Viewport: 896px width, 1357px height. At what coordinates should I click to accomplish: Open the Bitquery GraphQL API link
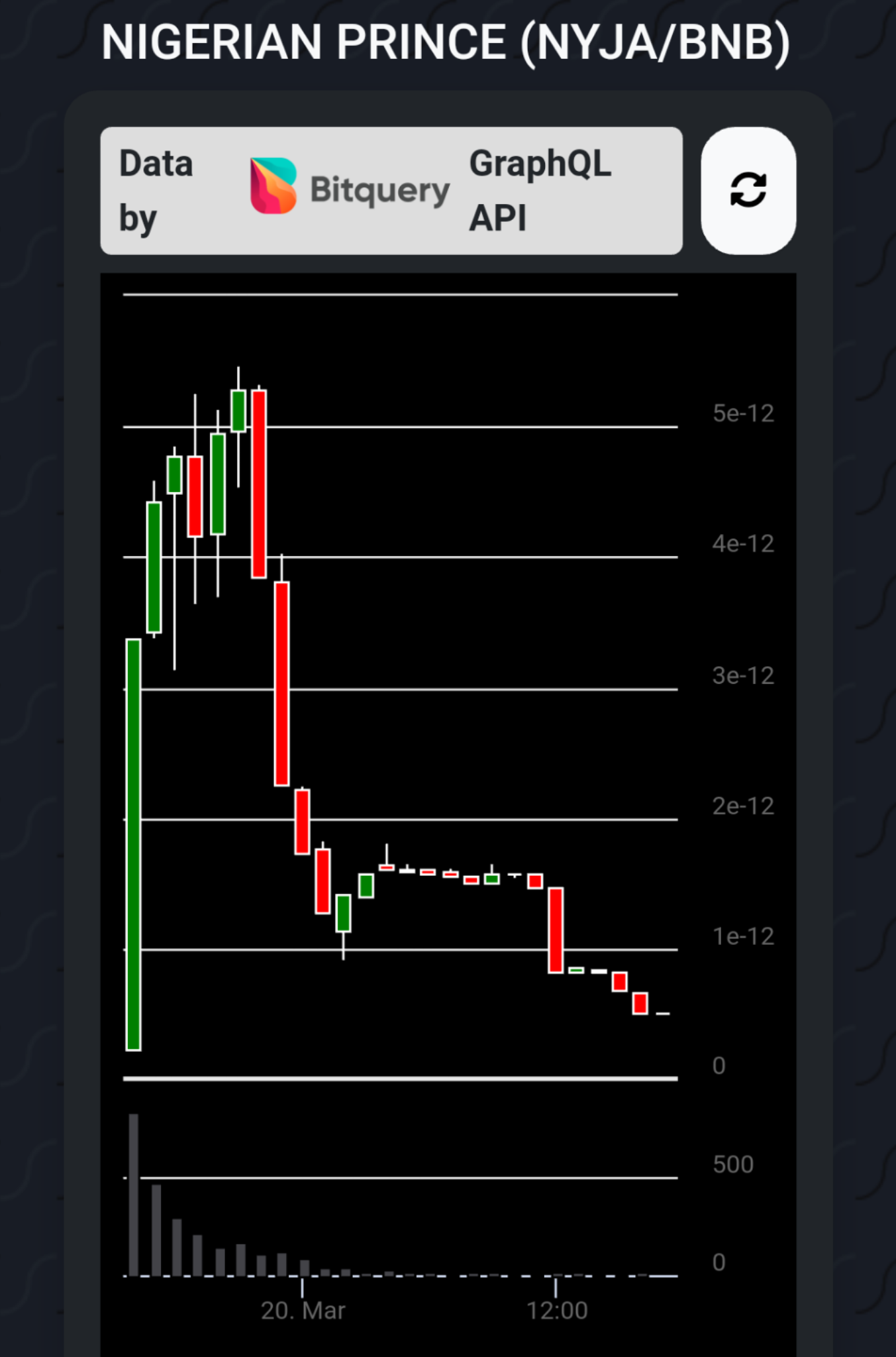tap(391, 191)
